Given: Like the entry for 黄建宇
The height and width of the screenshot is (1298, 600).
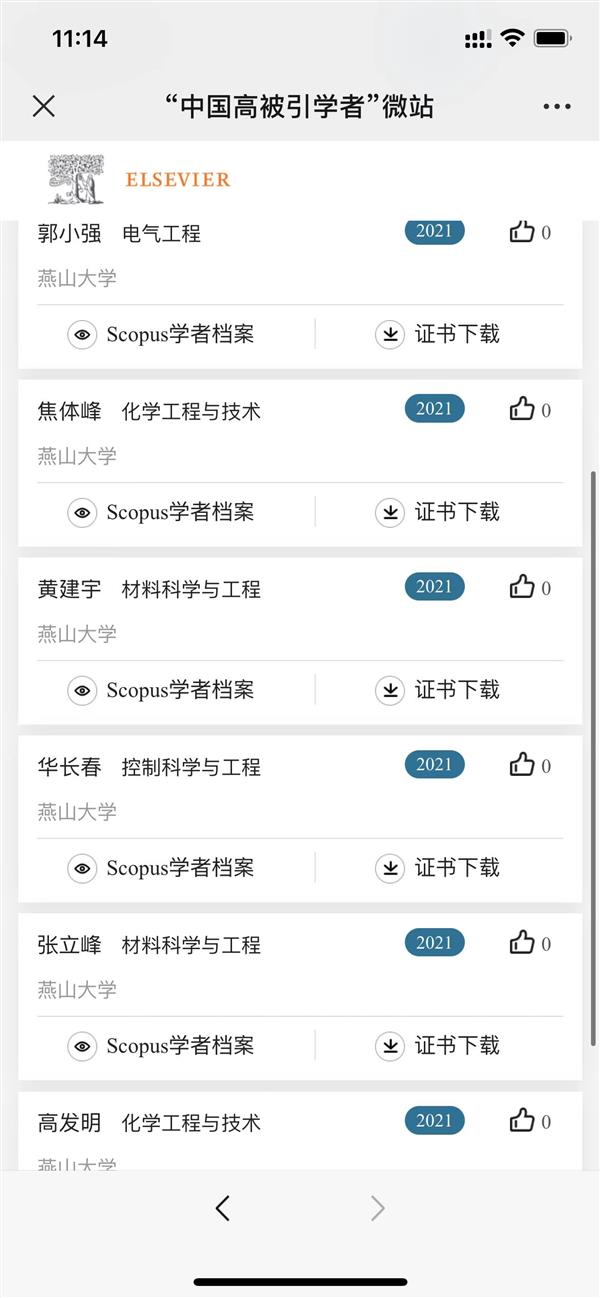Looking at the screenshot, I should [523, 587].
